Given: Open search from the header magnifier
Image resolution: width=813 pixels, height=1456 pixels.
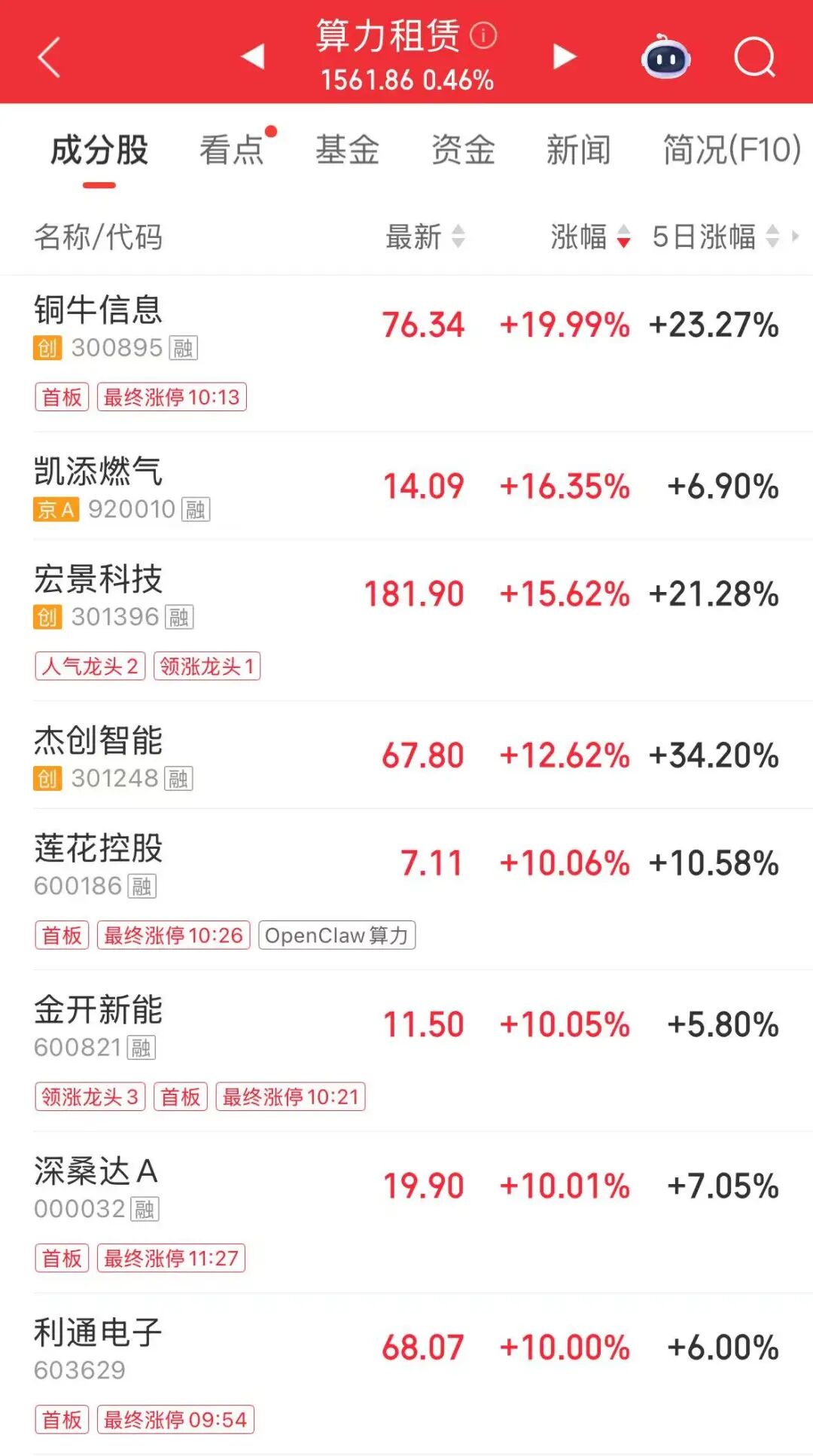Looking at the screenshot, I should click(x=754, y=57).
